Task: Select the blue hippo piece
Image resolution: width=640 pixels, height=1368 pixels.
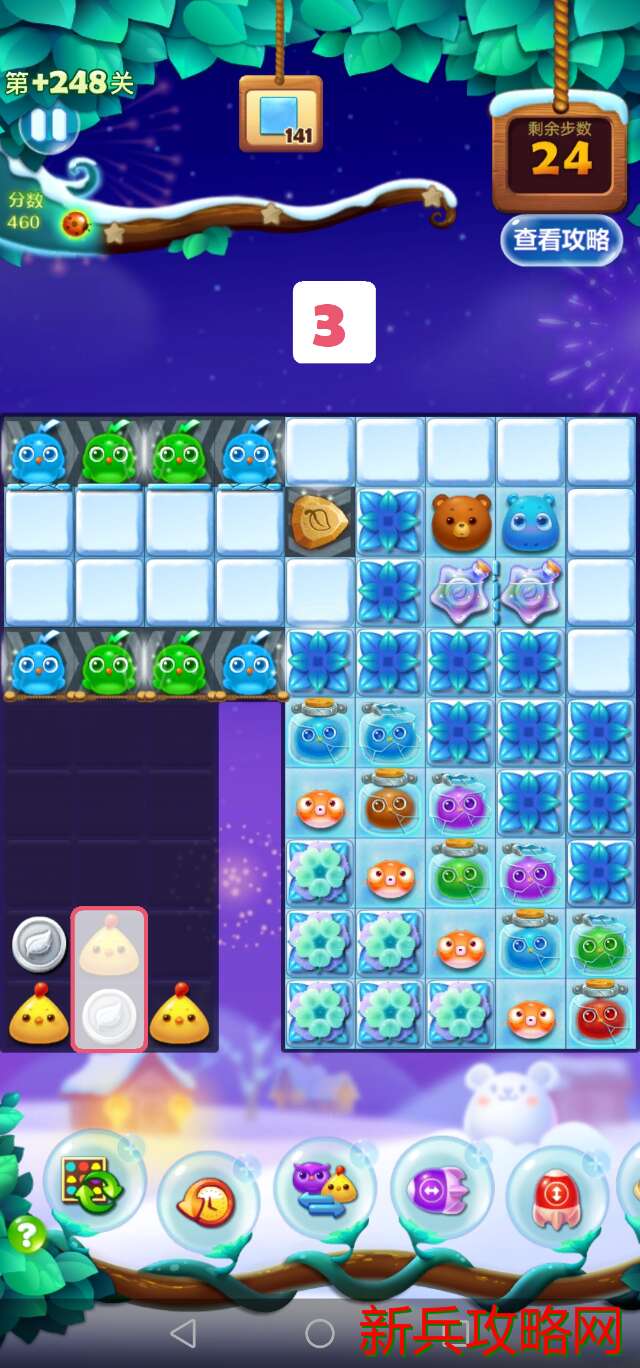Action: pos(531,521)
